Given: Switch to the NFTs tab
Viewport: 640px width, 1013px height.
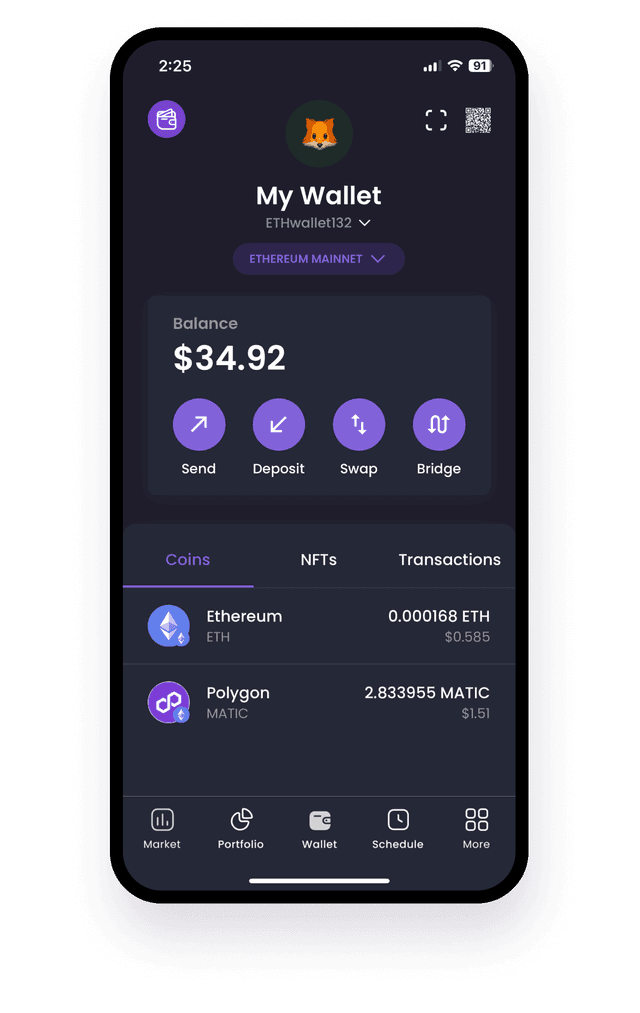Looking at the screenshot, I should [x=318, y=560].
